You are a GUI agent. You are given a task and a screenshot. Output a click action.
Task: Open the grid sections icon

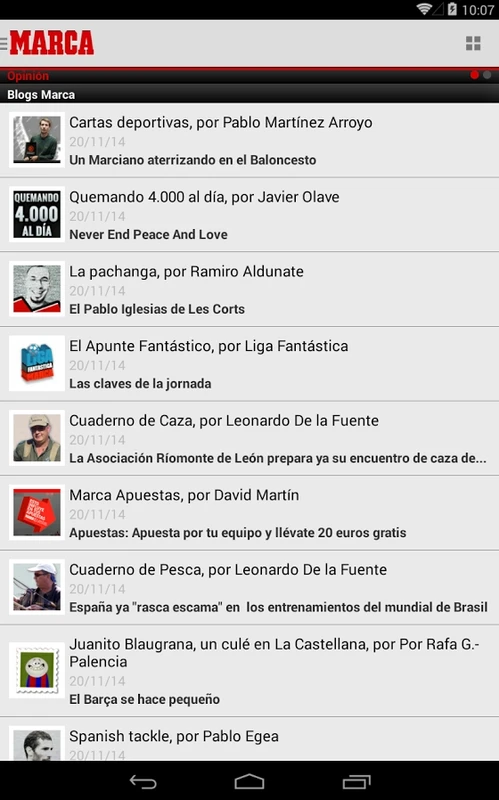pos(473,43)
